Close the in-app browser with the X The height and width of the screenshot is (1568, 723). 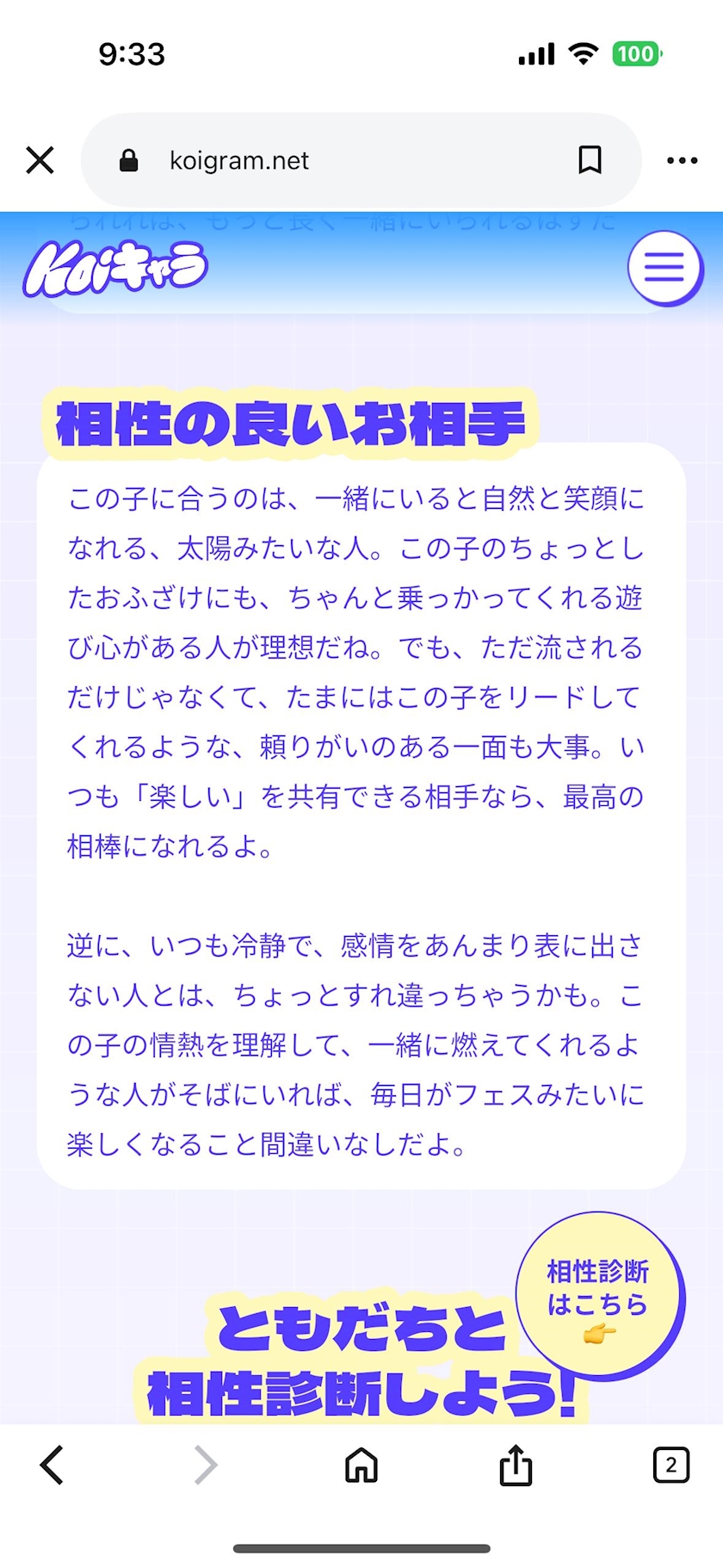[x=40, y=160]
